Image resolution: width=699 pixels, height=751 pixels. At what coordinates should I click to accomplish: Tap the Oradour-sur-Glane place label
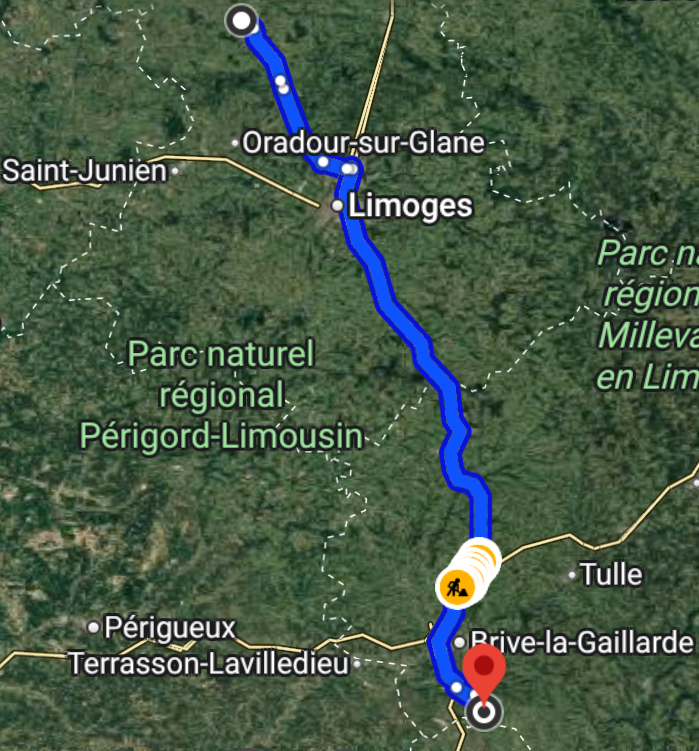pos(364,143)
